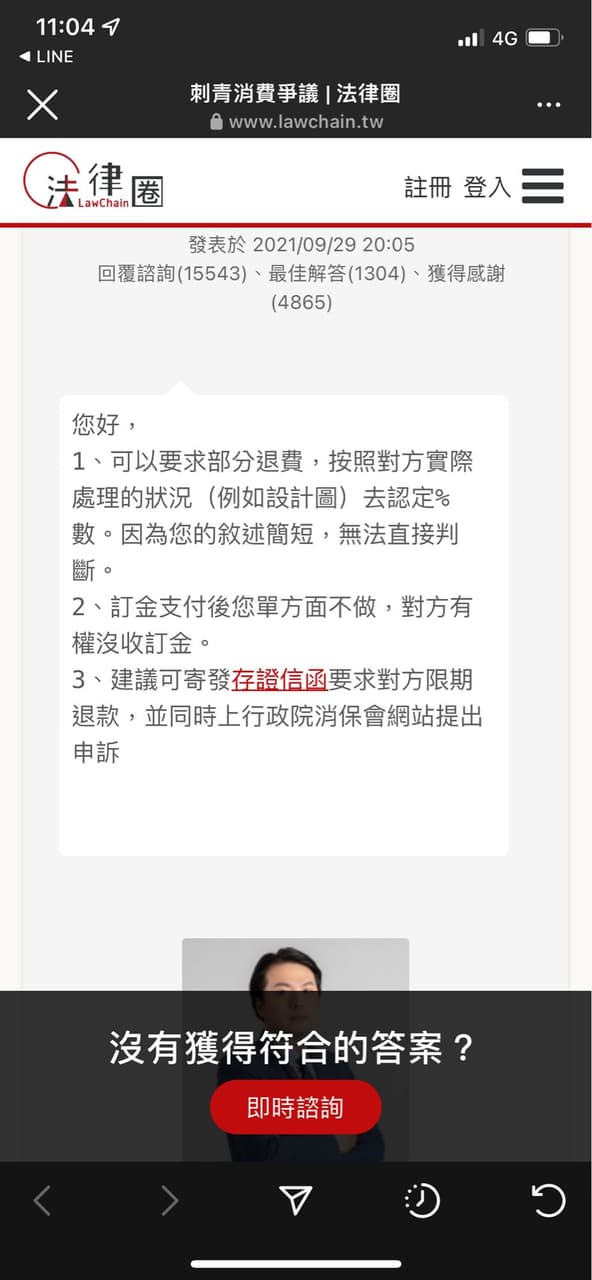
Task: Close the in-app browser with the X
Action: click(x=42, y=105)
